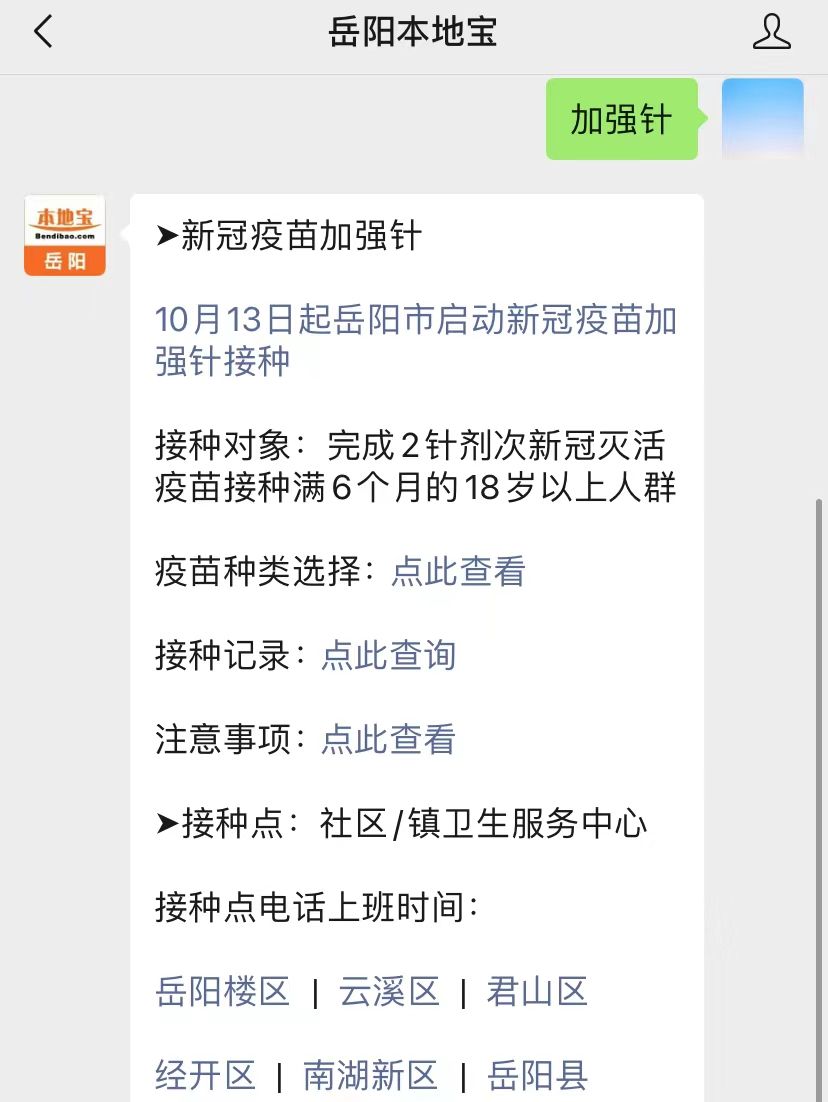Go back from 岳阳本地宝 chat
The image size is (828, 1102).
pyautogui.click(x=43, y=33)
